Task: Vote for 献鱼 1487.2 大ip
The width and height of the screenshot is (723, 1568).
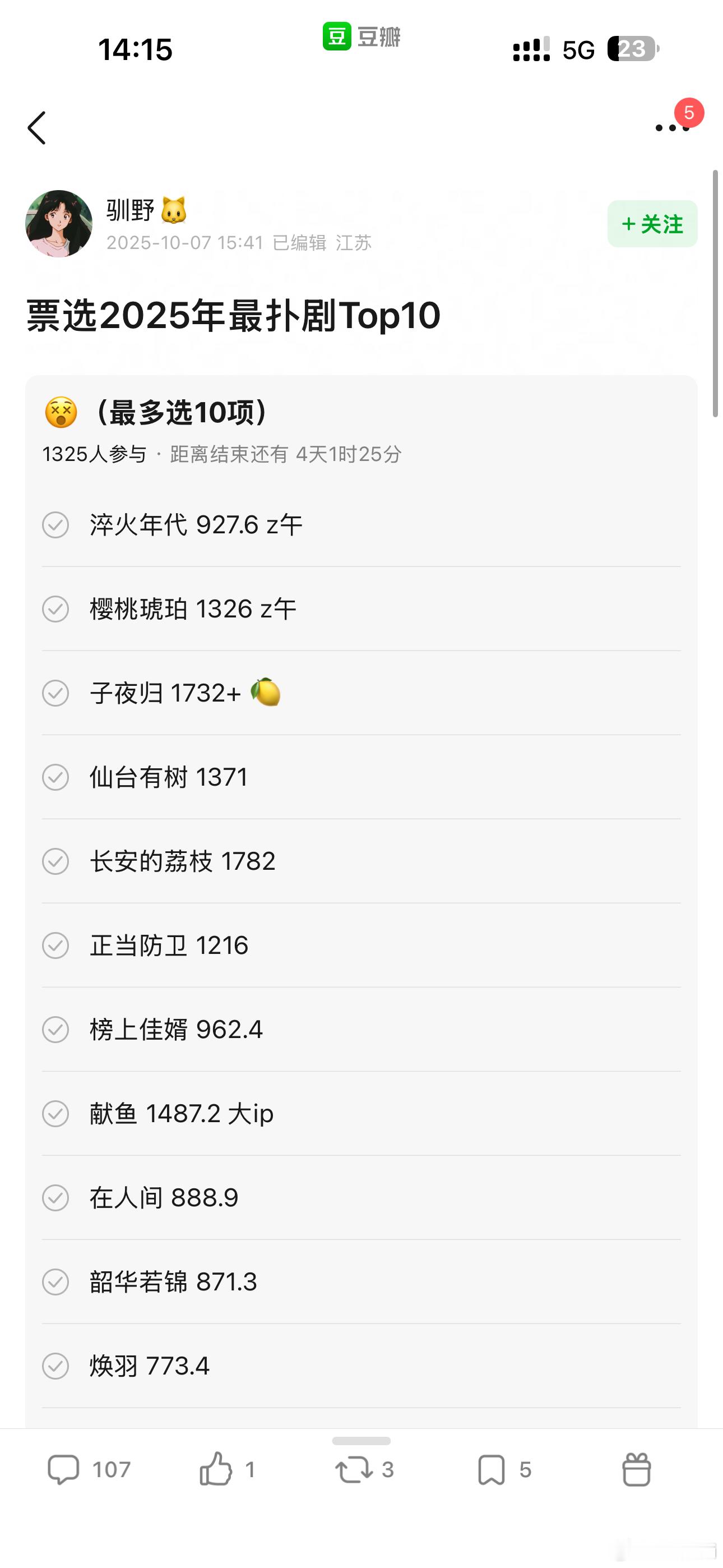Action: tap(55, 1113)
